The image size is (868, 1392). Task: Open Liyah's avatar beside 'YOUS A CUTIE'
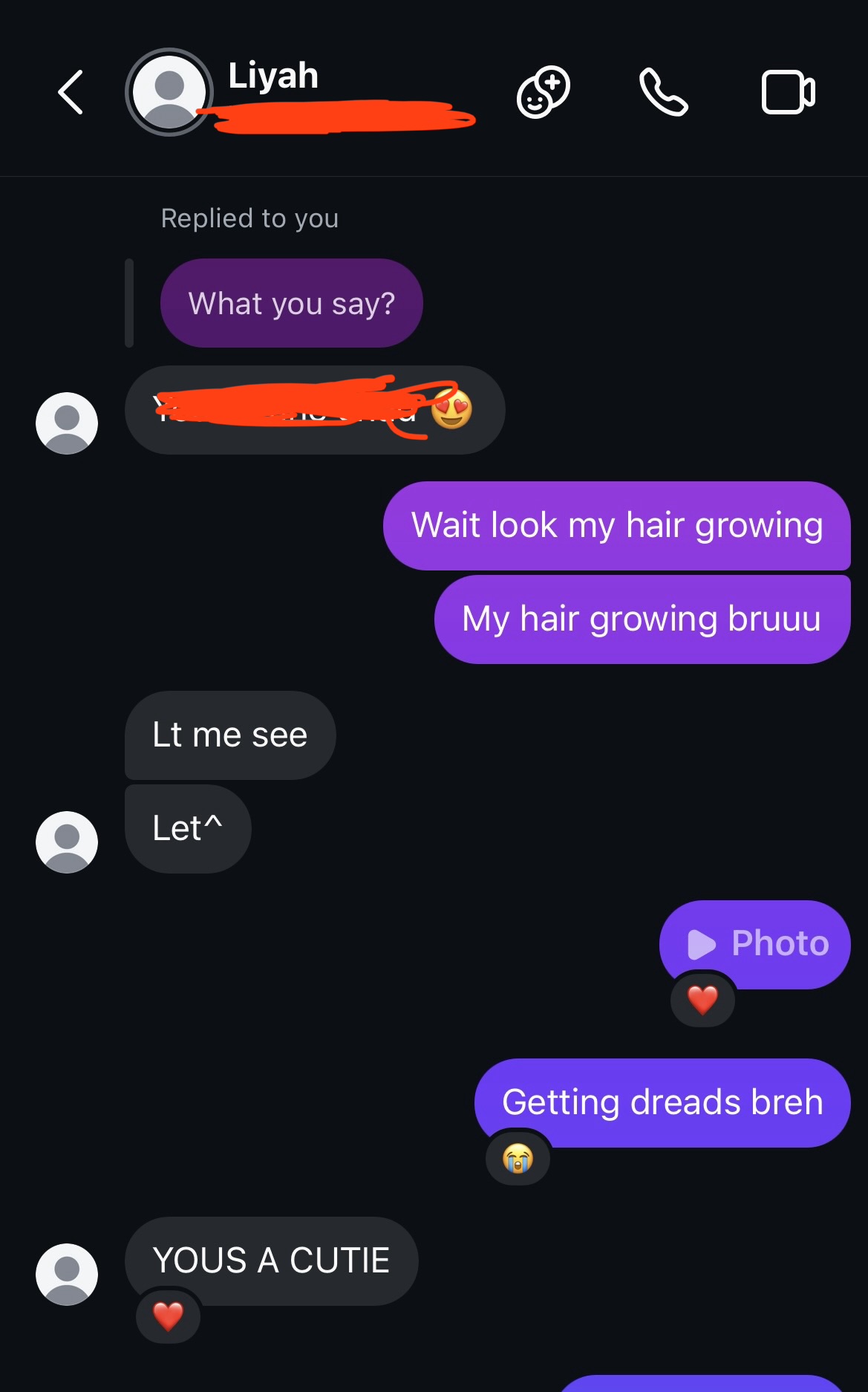(67, 1274)
